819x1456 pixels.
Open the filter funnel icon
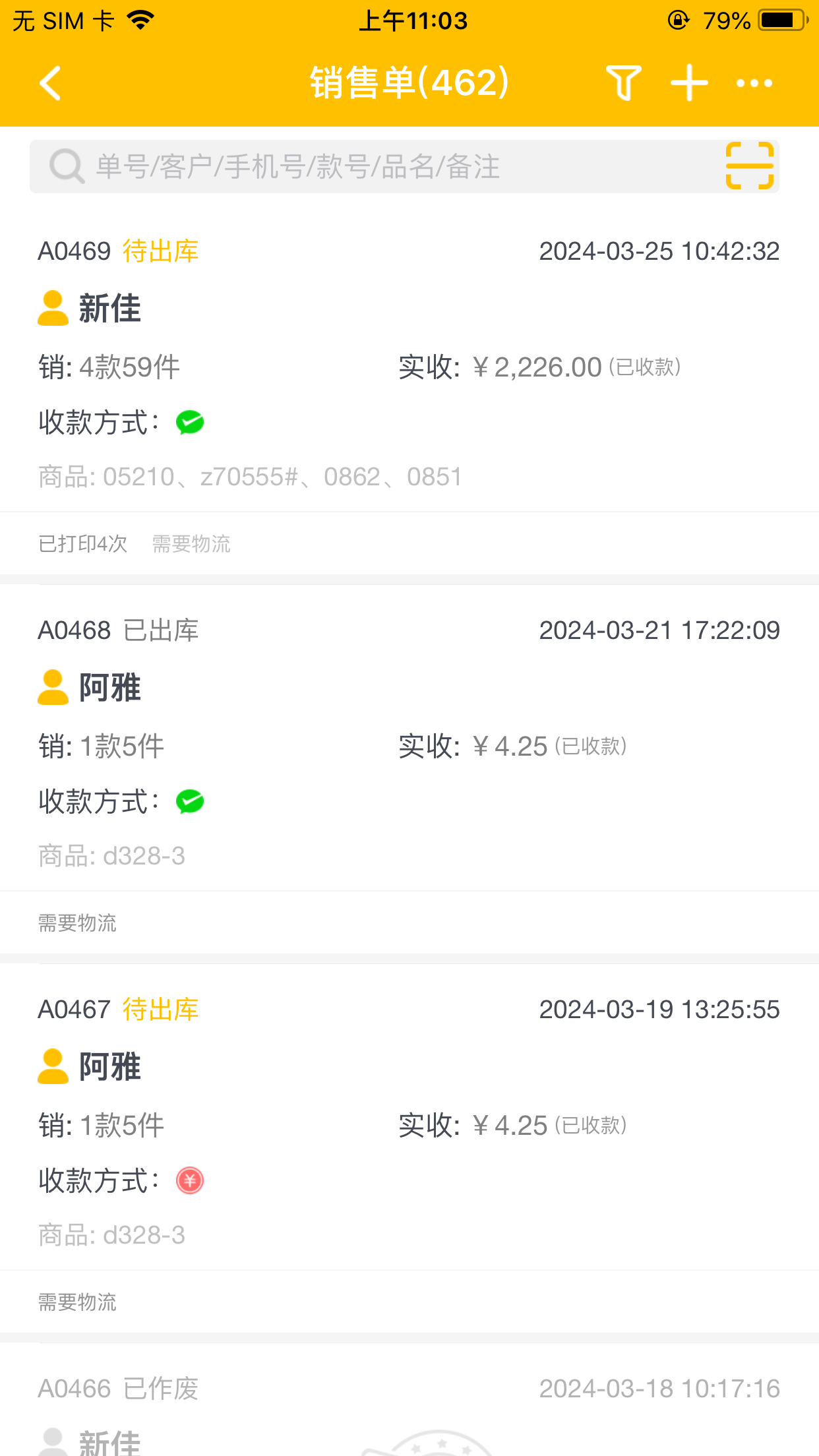[x=623, y=83]
